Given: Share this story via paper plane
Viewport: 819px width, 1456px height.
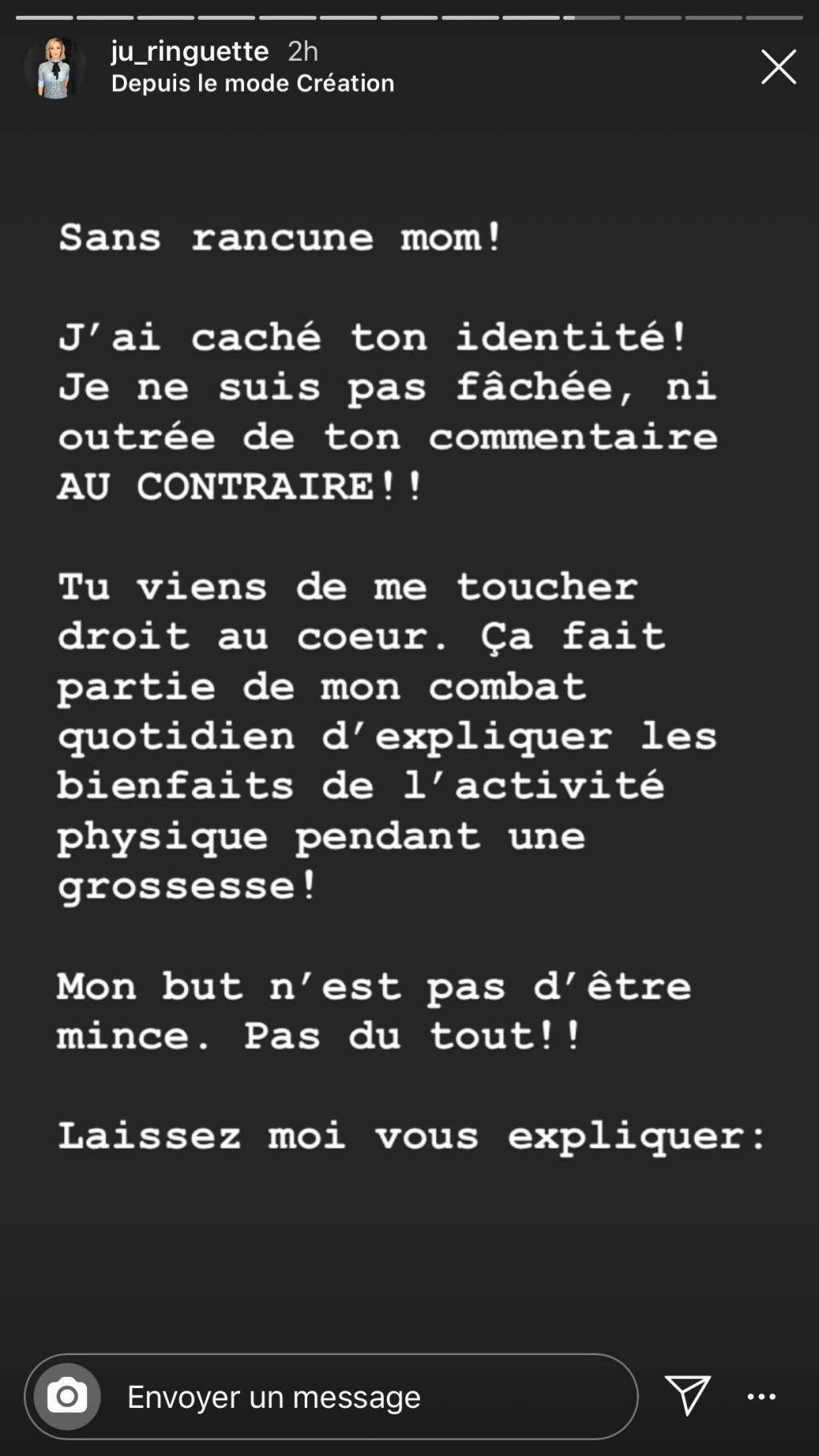Looking at the screenshot, I should (687, 1396).
